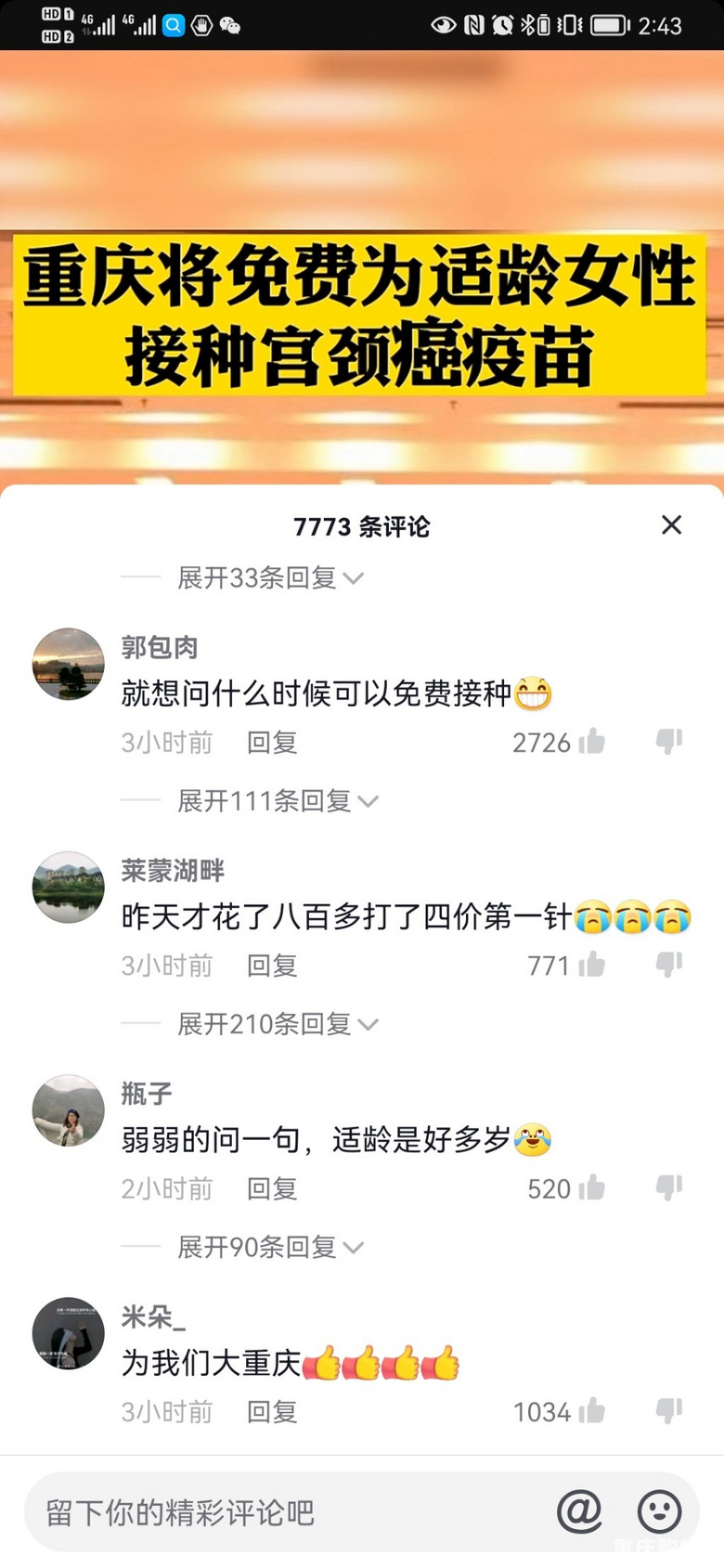Close the comments panel
Screen dimensions: 724x1568
coord(671,525)
